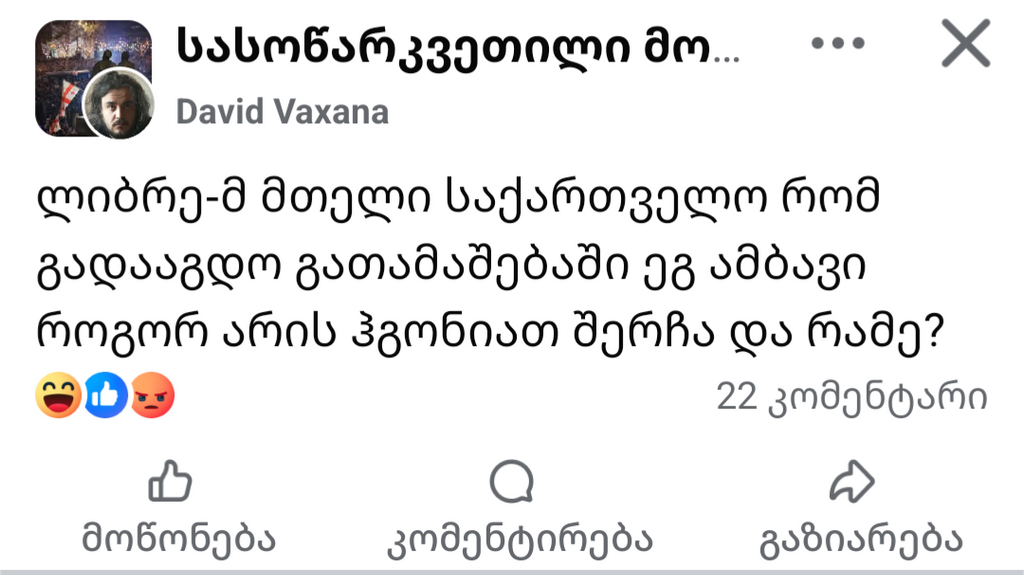
Task: Open David Vaxana's profile
Action: 282,111
